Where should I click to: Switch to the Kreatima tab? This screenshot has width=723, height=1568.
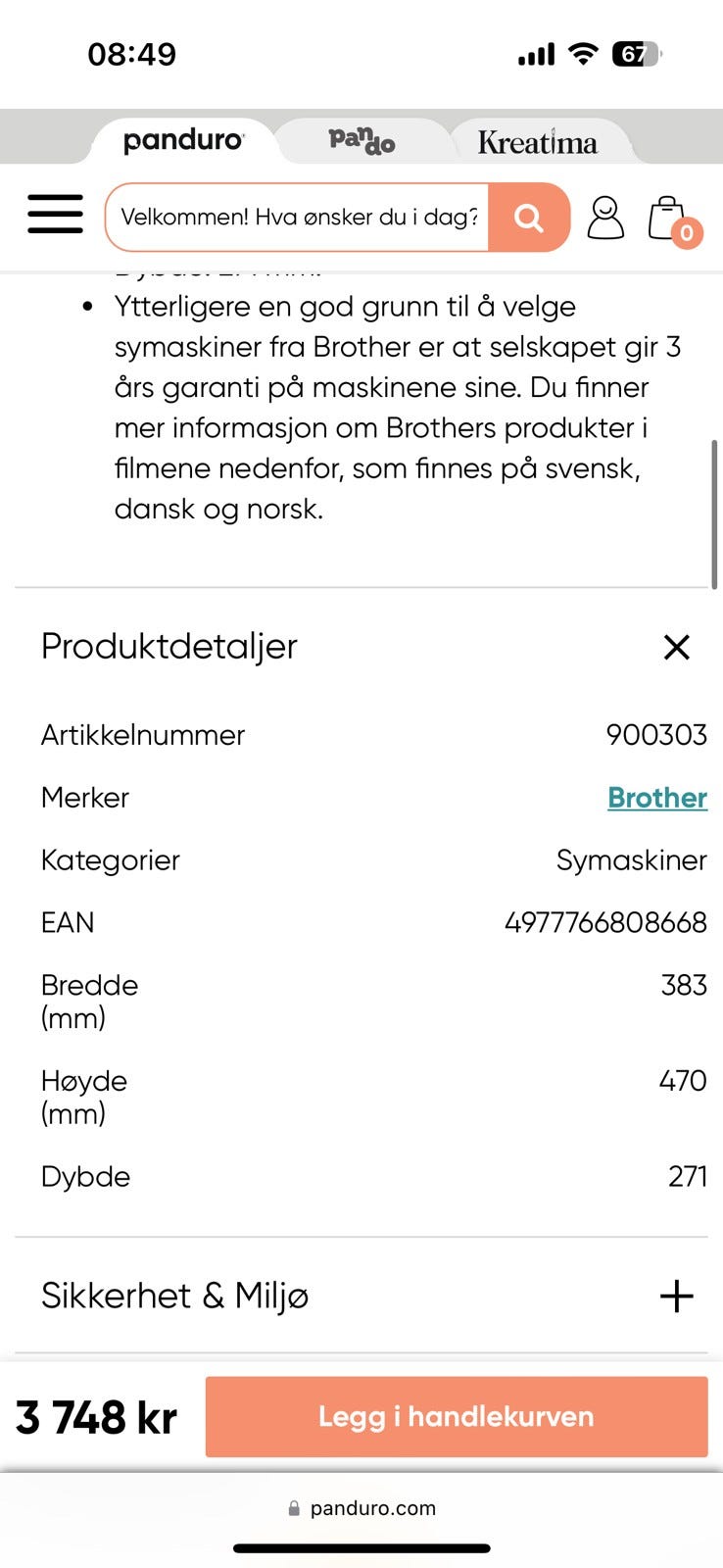point(539,140)
